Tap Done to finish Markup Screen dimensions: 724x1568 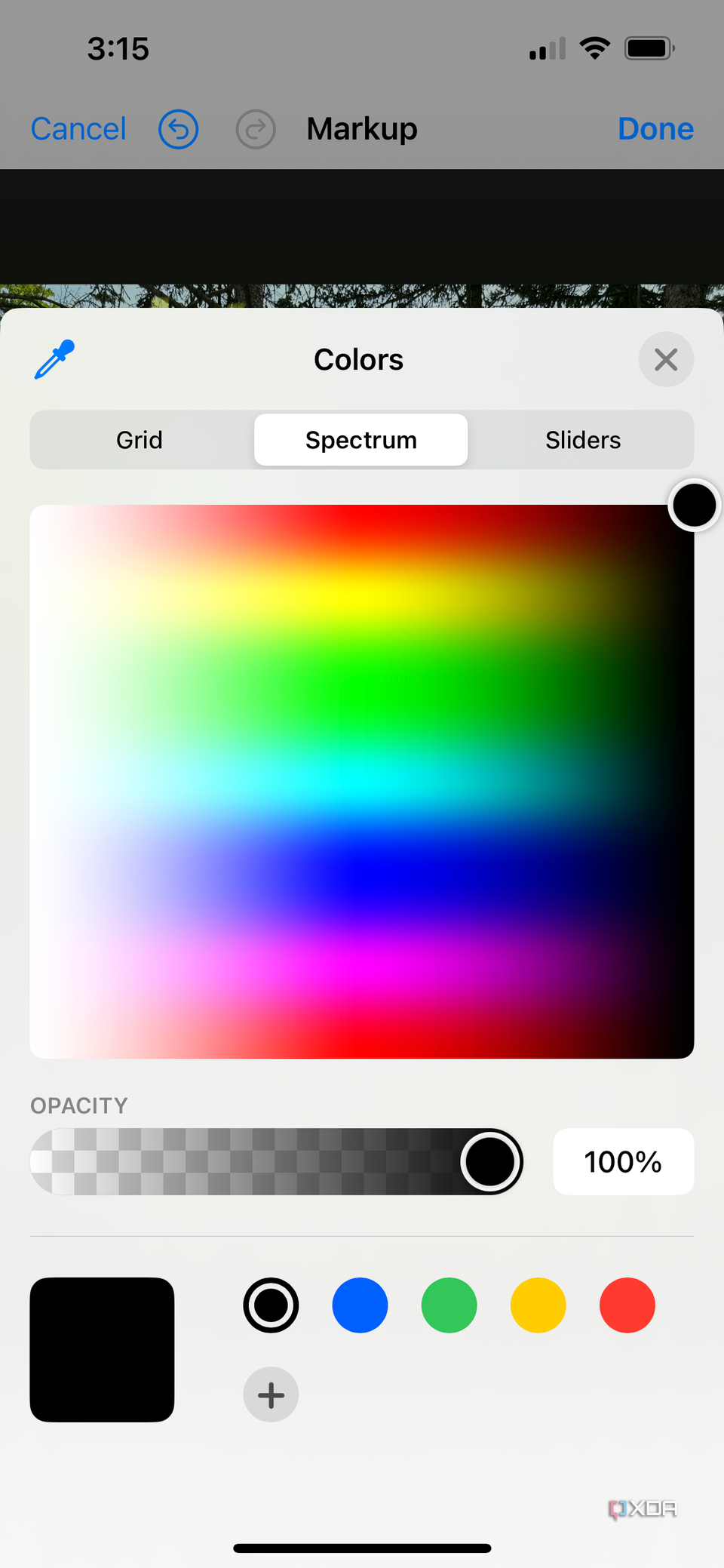(x=655, y=129)
